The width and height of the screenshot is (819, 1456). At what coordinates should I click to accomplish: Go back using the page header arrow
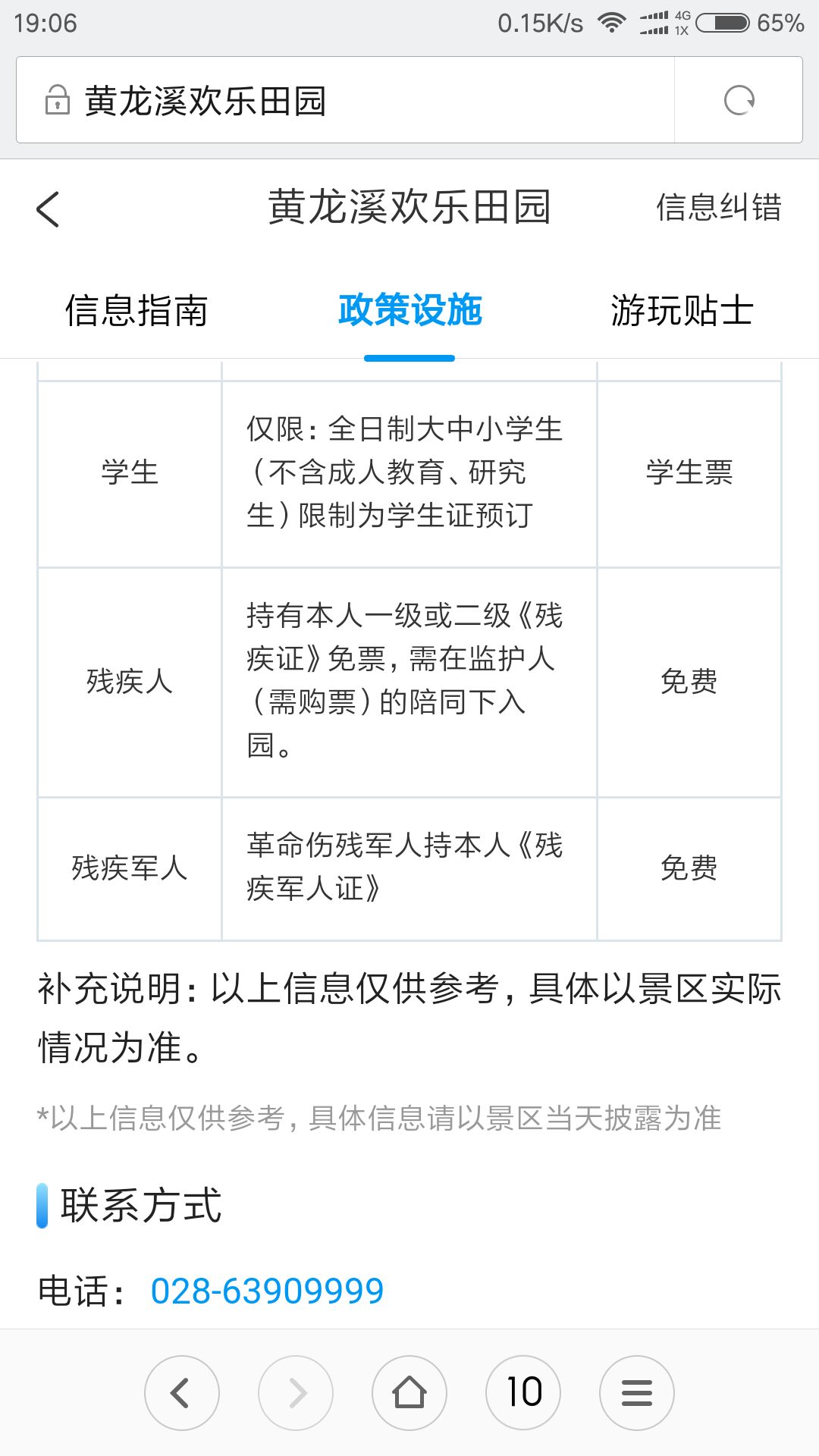tap(48, 209)
